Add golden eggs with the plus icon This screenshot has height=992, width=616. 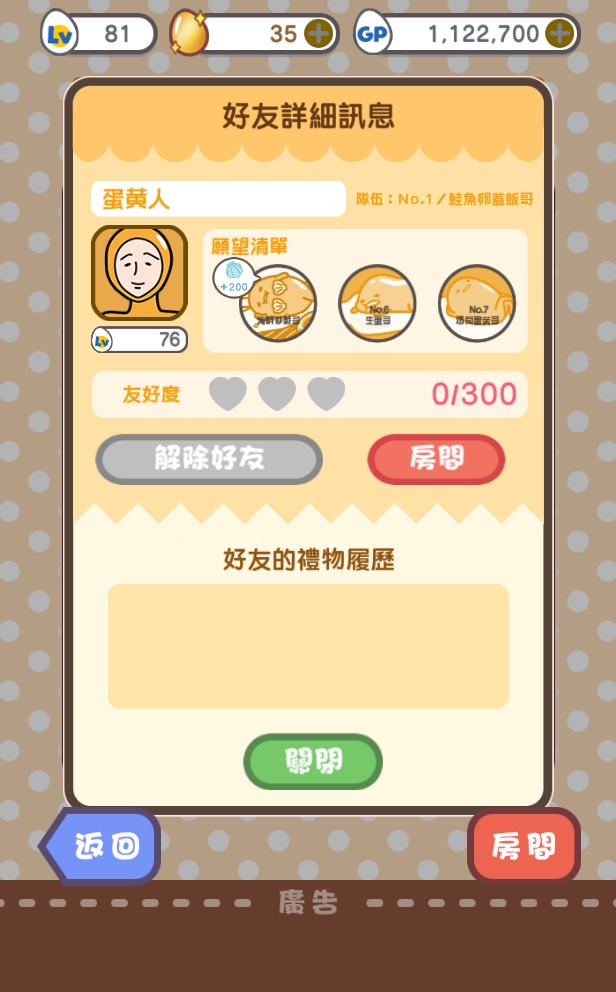[318, 34]
